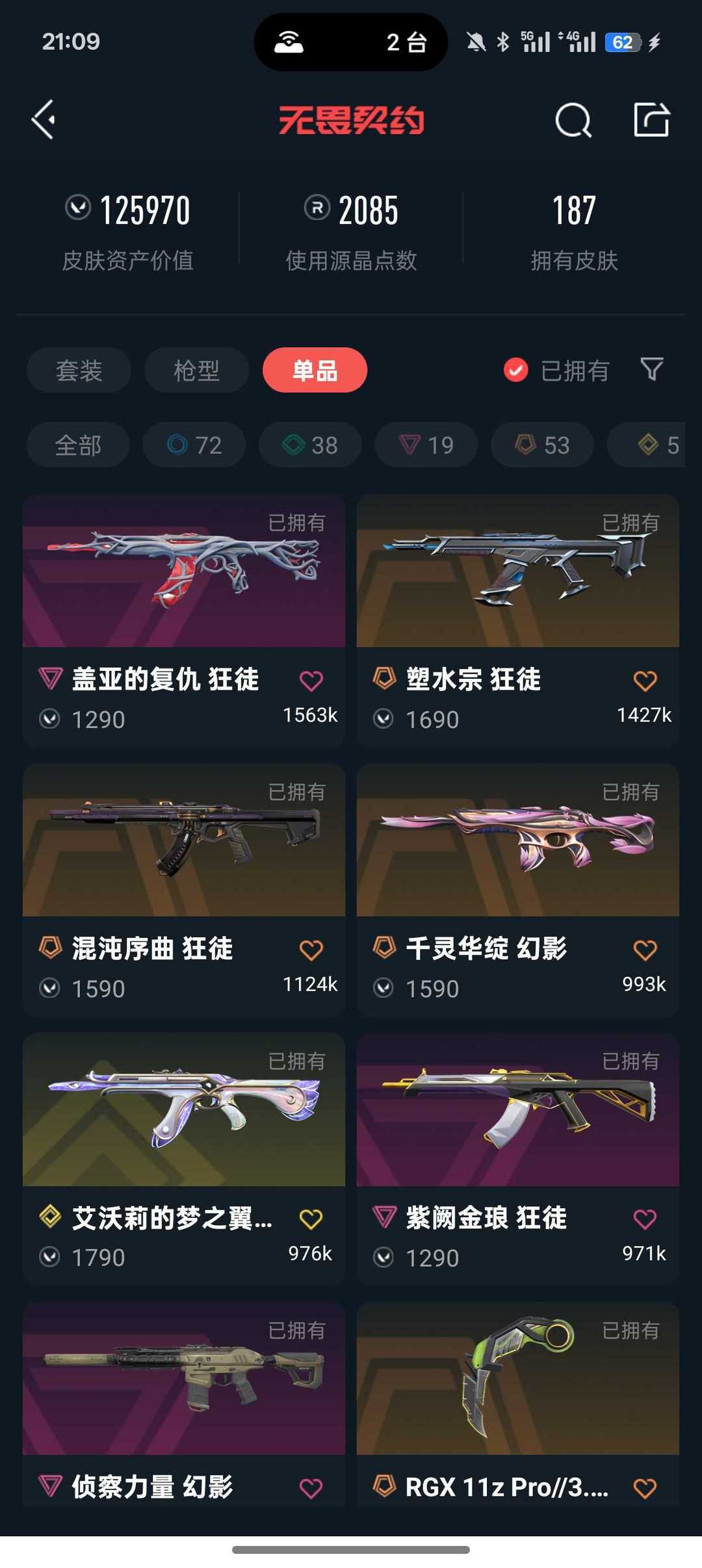Screen dimensions: 702x1568
Task: Select the 全部 rarity chip
Action: [78, 445]
